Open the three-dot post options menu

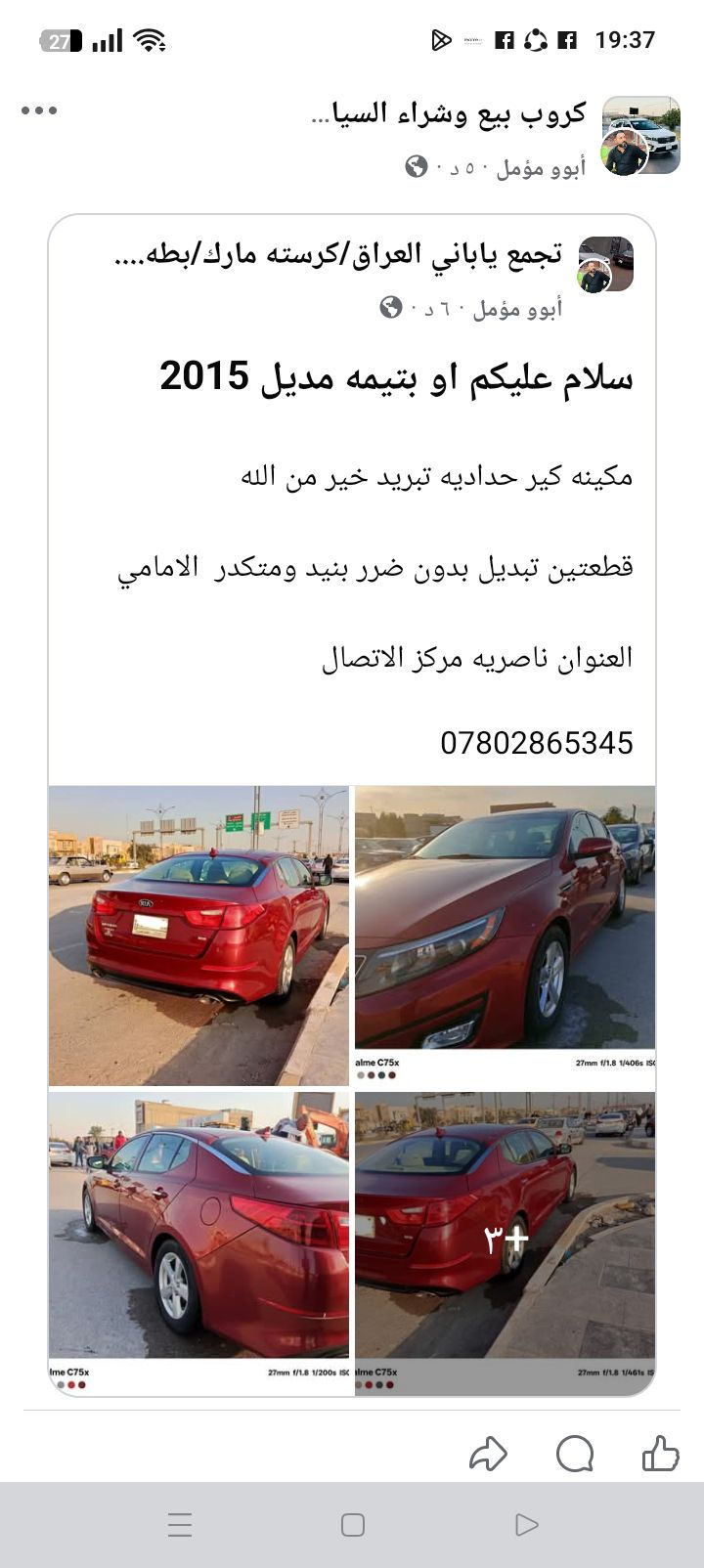39,110
